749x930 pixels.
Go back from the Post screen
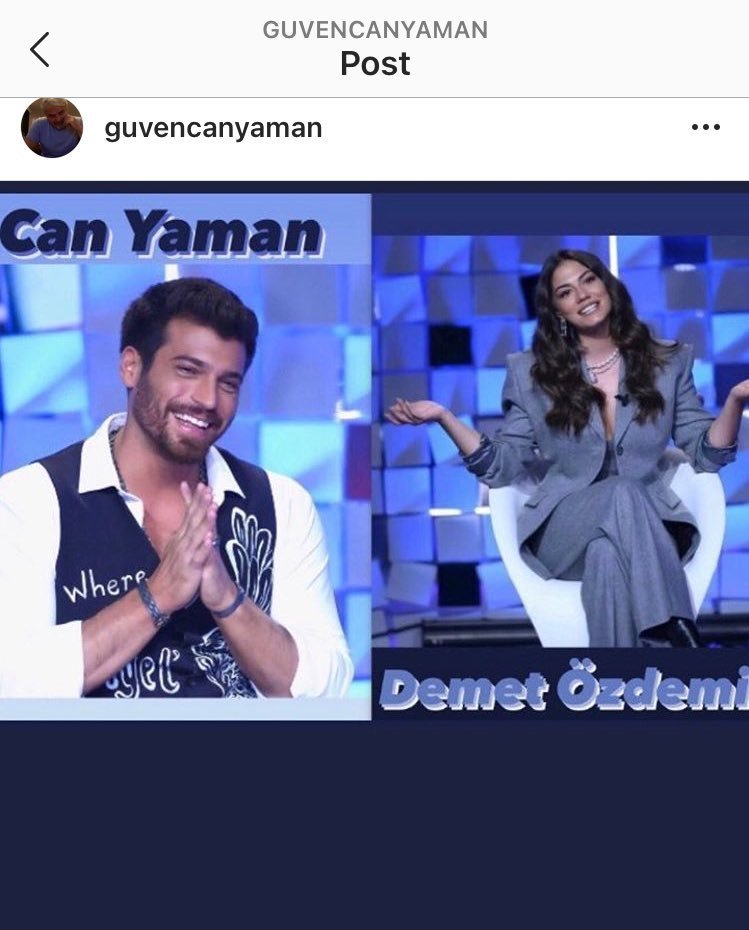coord(39,49)
